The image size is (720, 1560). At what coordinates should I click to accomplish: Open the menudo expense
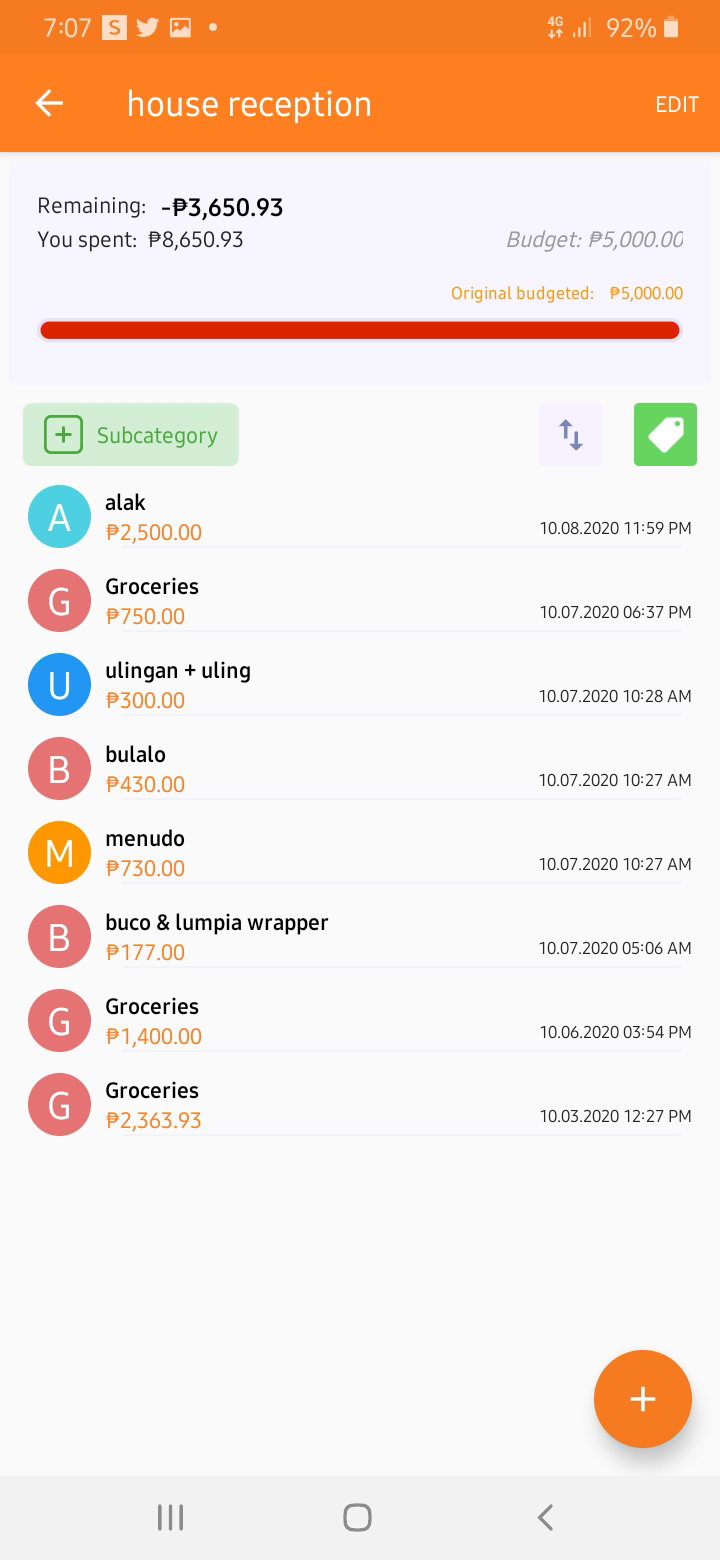point(360,853)
